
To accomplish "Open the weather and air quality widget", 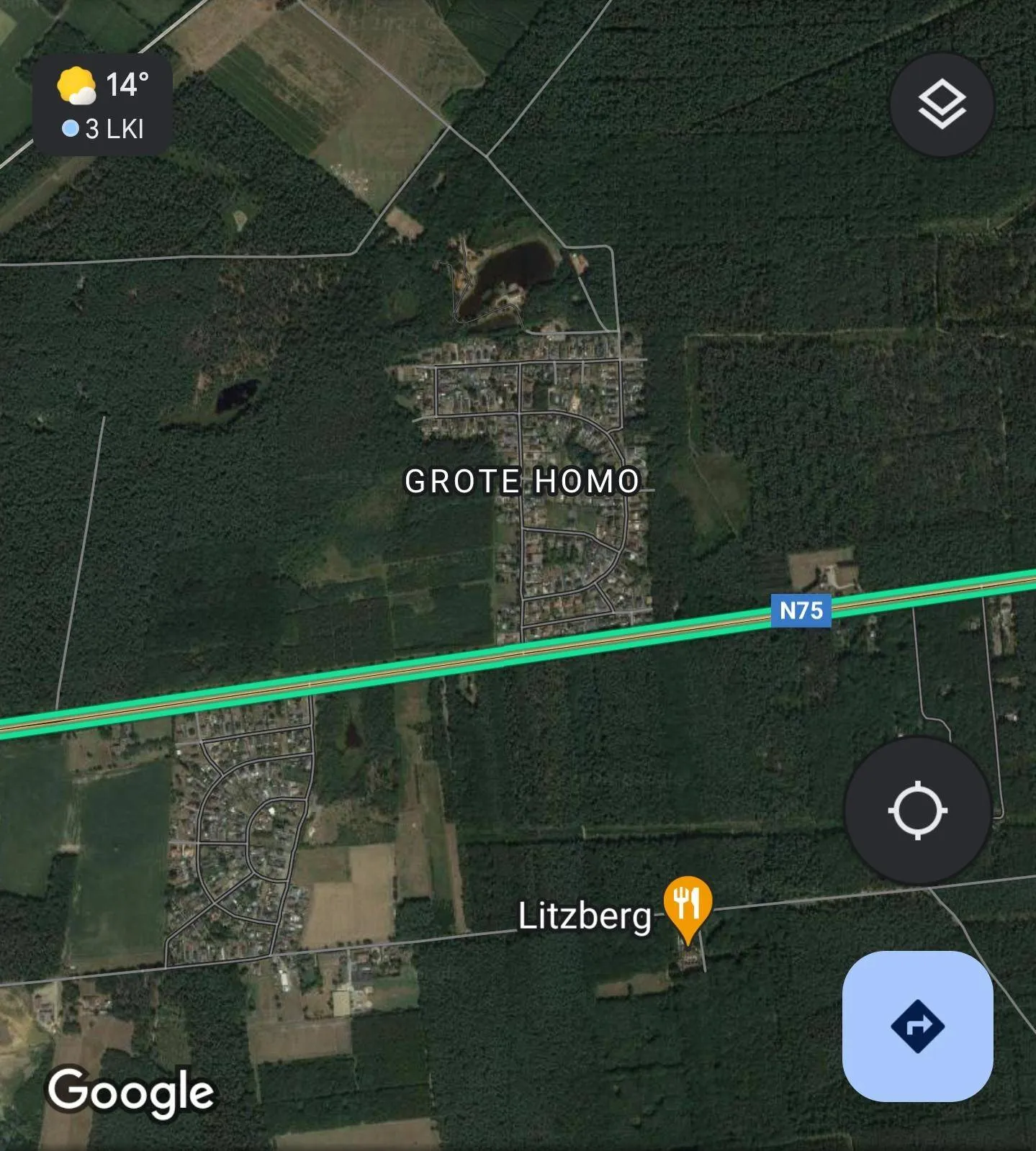I will tap(102, 105).
